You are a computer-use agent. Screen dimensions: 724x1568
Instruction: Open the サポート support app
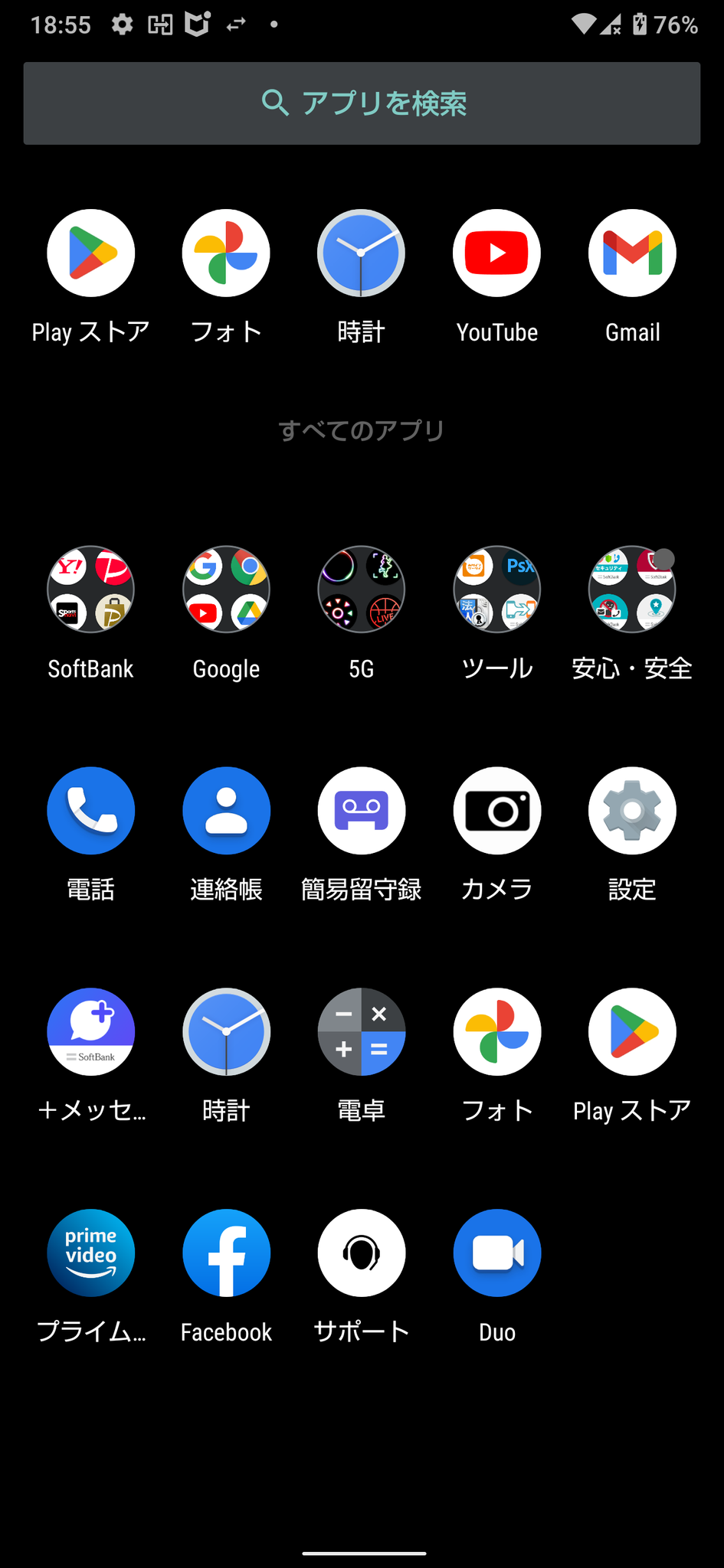[x=361, y=1253]
